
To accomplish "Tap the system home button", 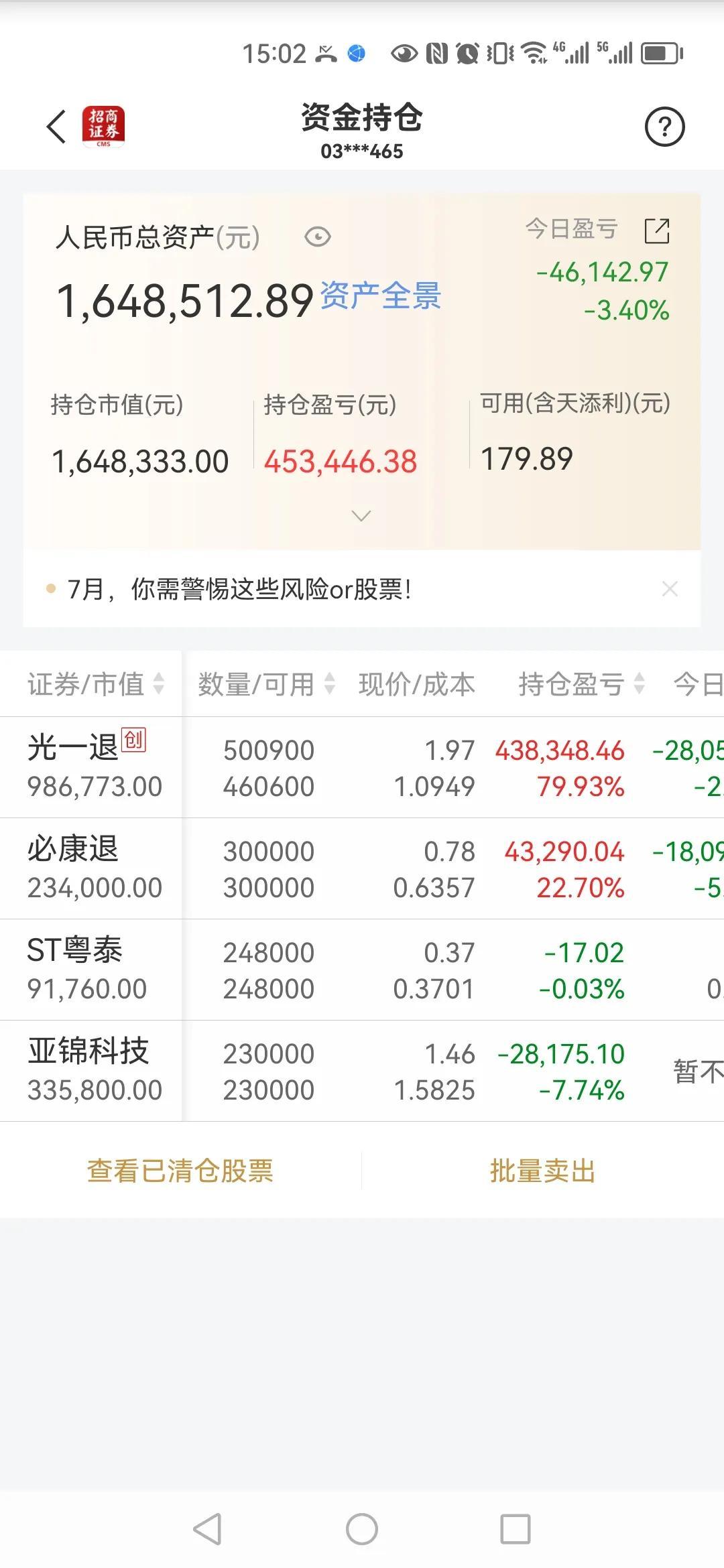I will (x=362, y=1529).
